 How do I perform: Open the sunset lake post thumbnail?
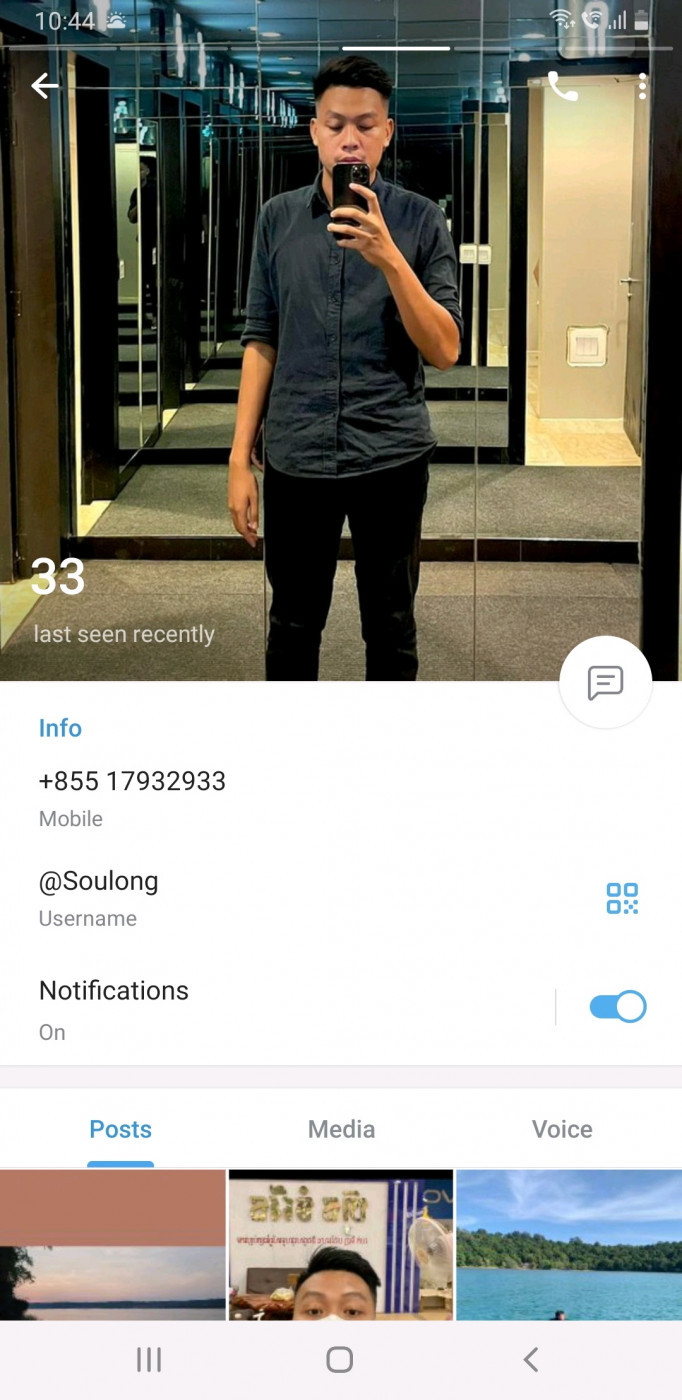click(112, 1245)
